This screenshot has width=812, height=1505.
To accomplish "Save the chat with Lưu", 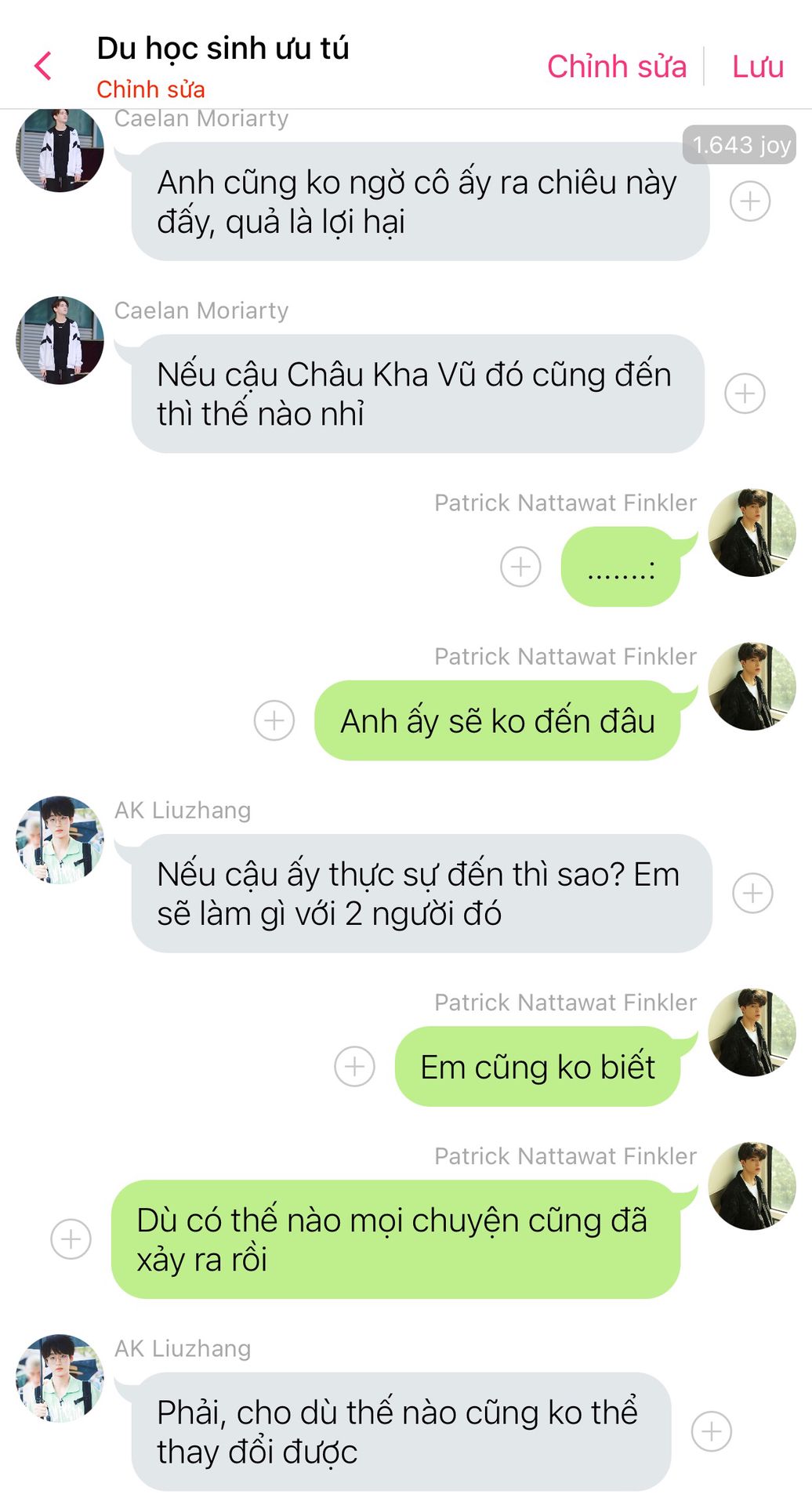I will pos(758,67).
